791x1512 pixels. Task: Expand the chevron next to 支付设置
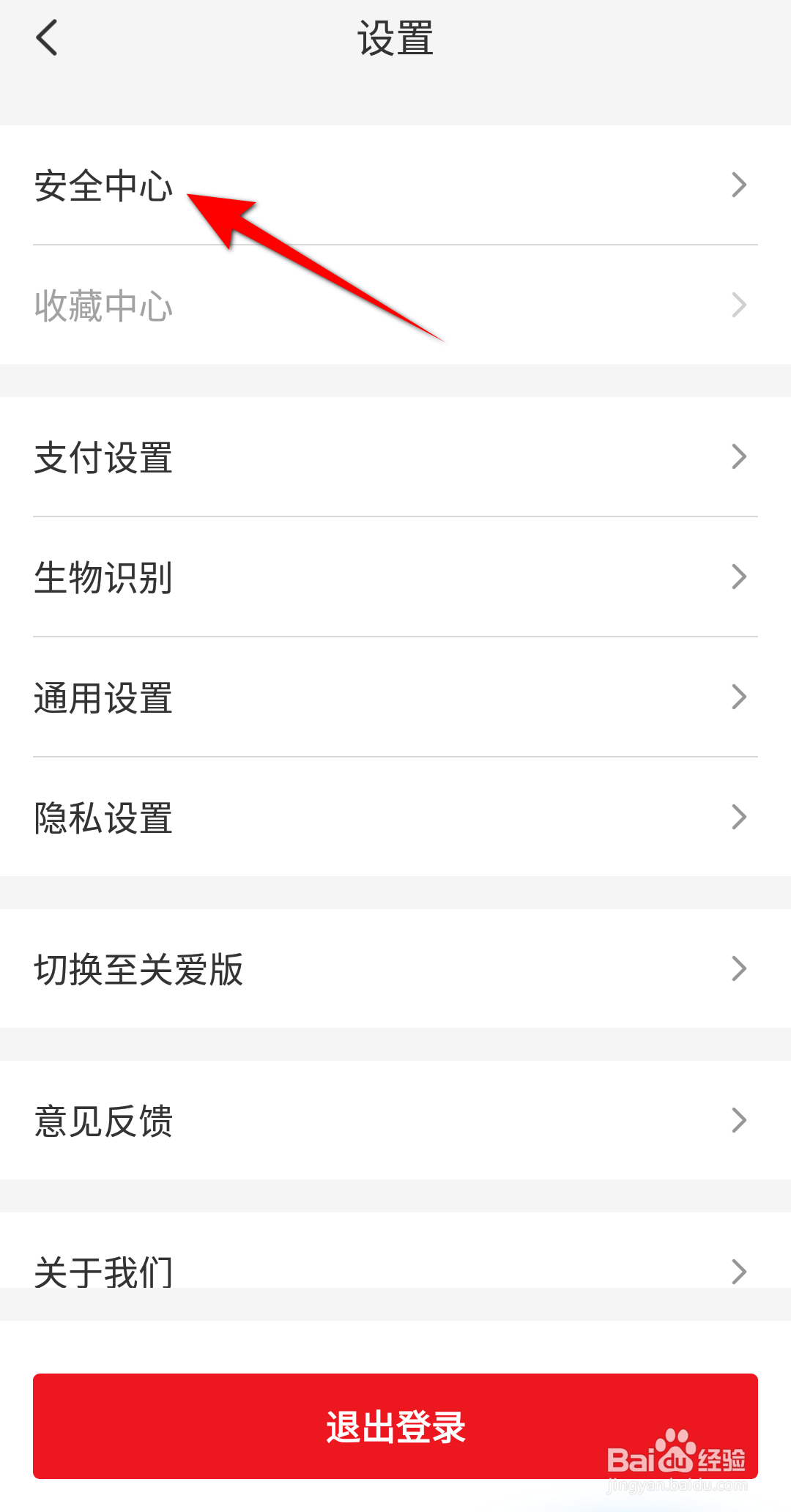pyautogui.click(x=738, y=458)
